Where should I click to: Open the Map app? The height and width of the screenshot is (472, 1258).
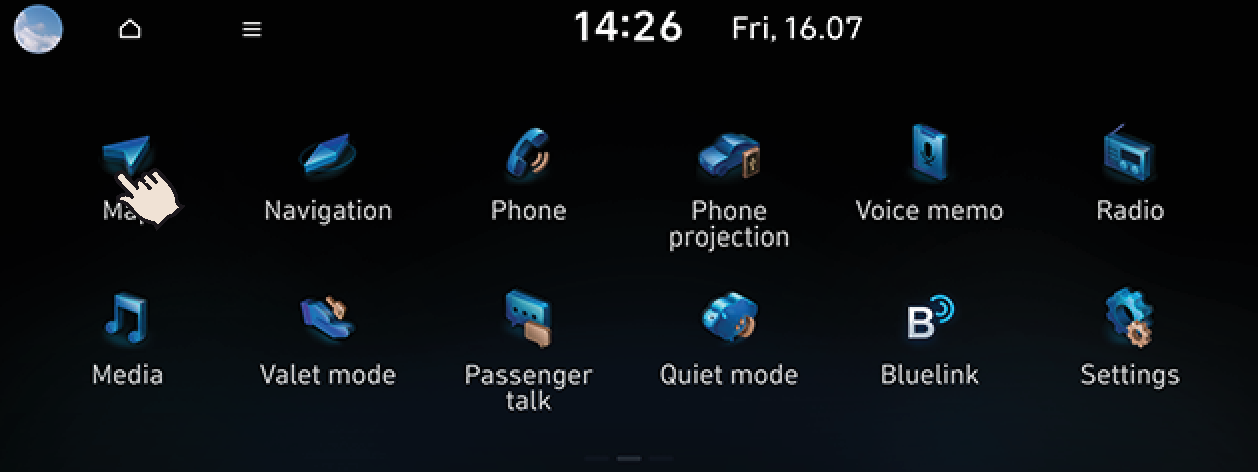[128, 160]
